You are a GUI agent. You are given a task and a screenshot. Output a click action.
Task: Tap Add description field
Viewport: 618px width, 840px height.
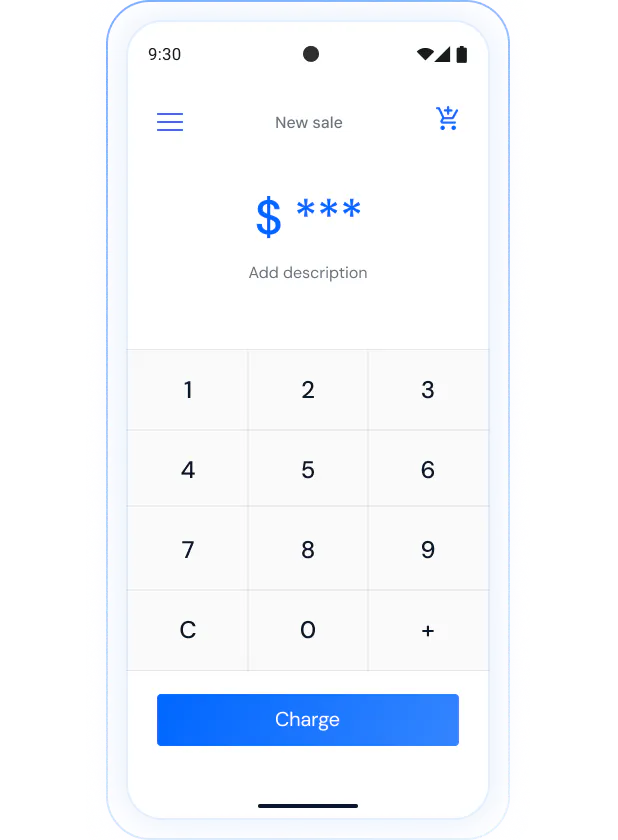point(308,273)
